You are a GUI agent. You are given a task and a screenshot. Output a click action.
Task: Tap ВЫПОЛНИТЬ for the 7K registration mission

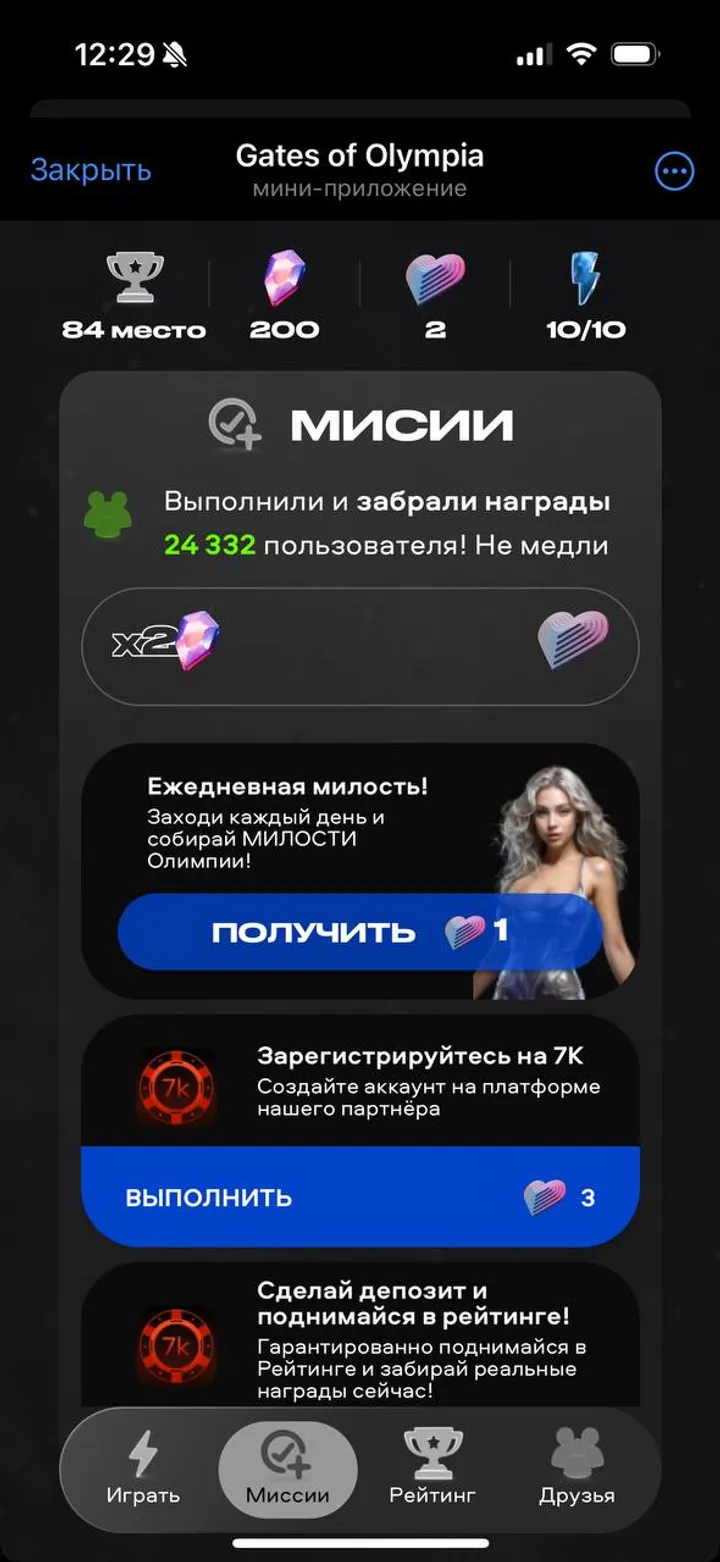[x=360, y=1197]
